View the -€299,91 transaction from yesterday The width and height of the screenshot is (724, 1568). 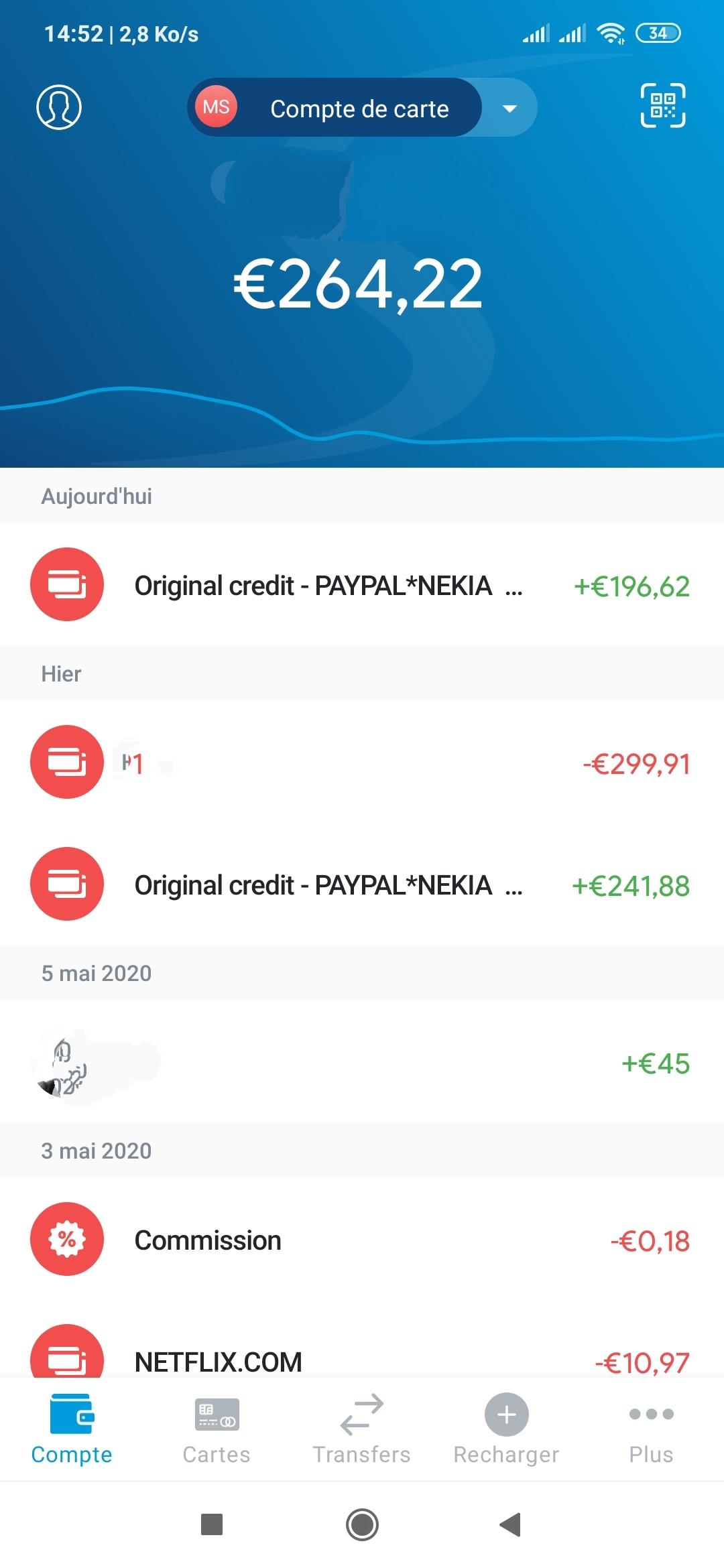362,763
